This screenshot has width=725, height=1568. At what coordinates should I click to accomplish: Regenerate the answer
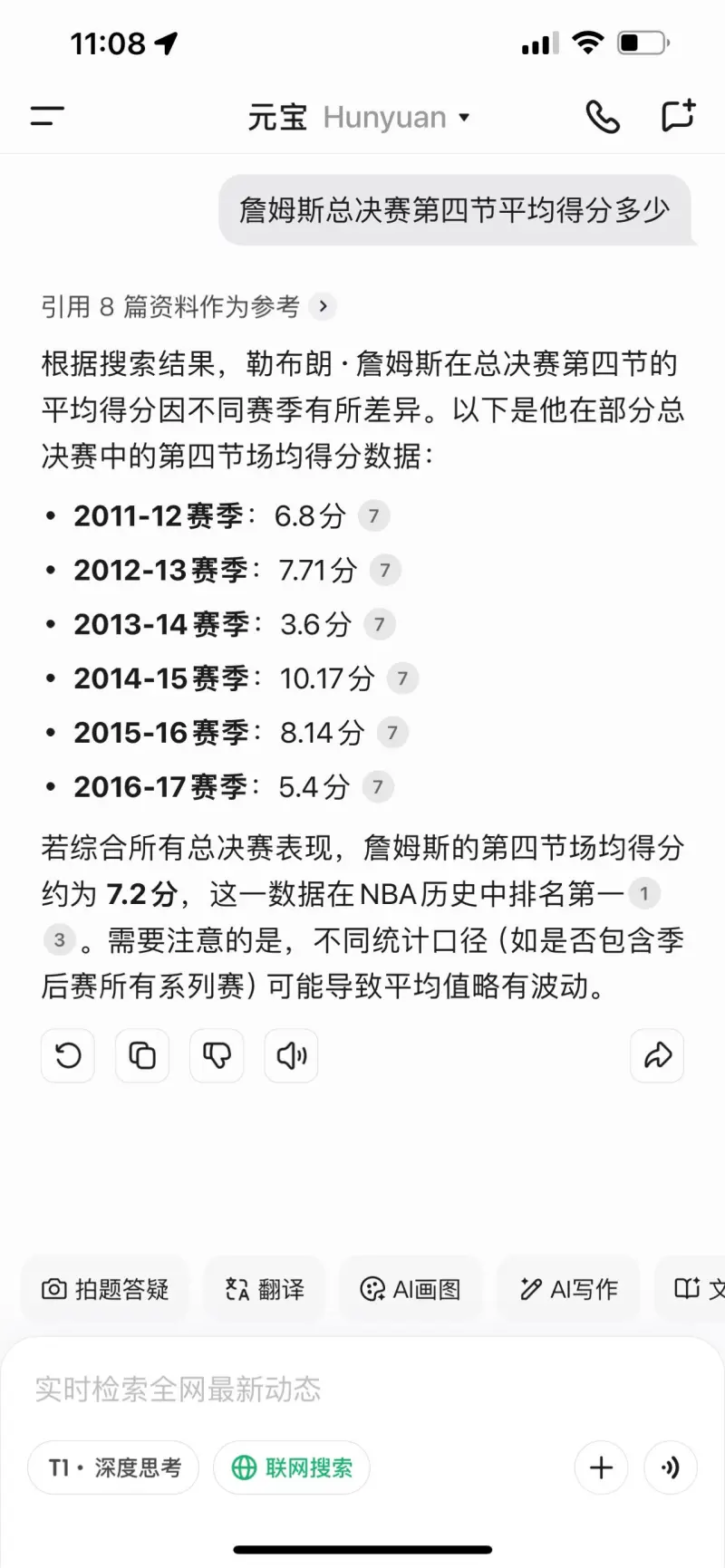68,1055
